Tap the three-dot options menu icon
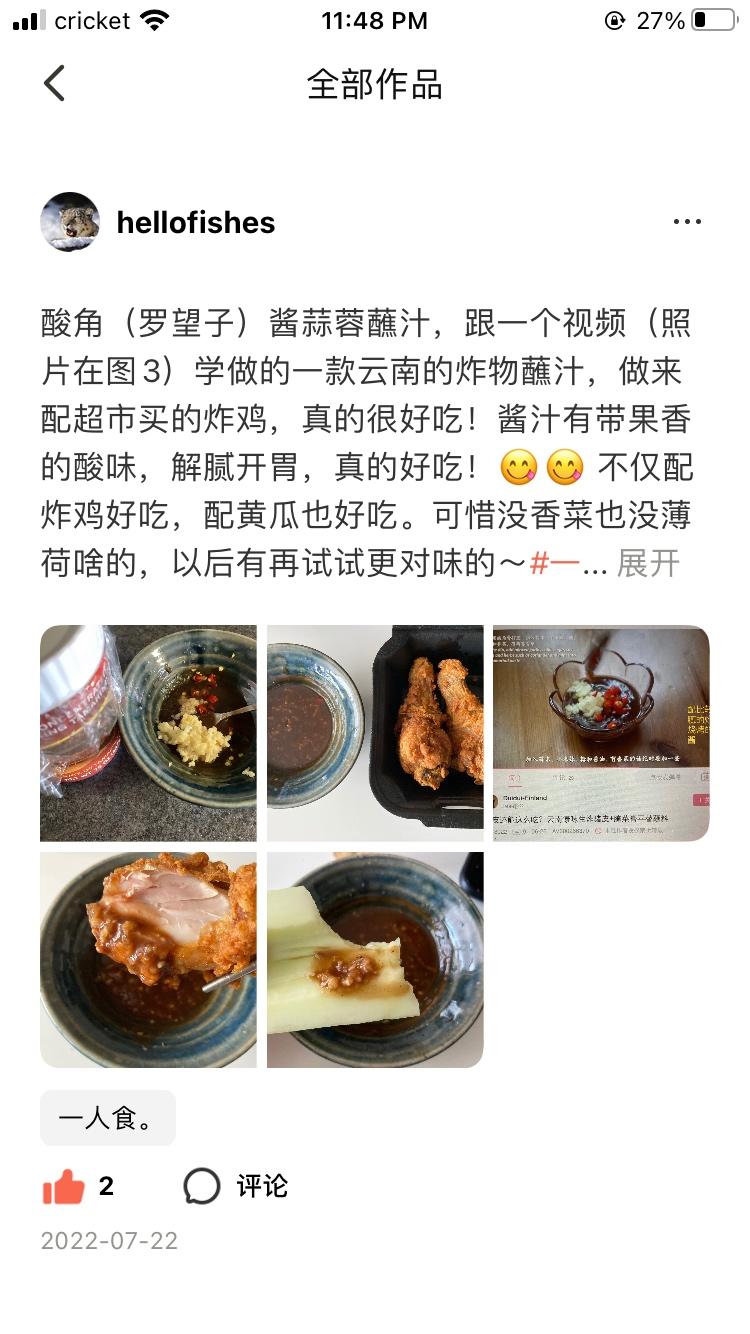This screenshot has width=750, height=1334. [x=687, y=221]
